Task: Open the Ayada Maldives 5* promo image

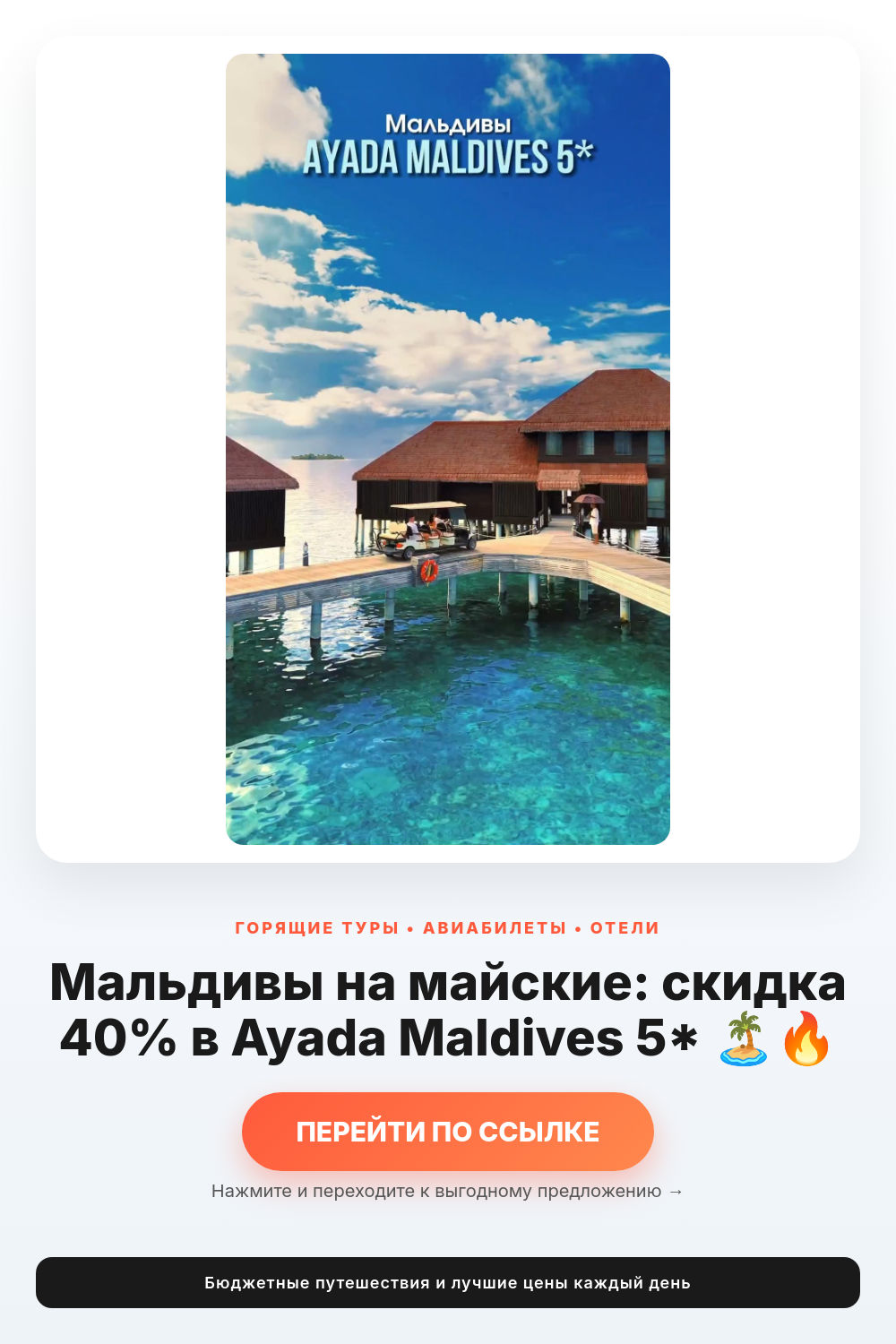Action: click(448, 449)
